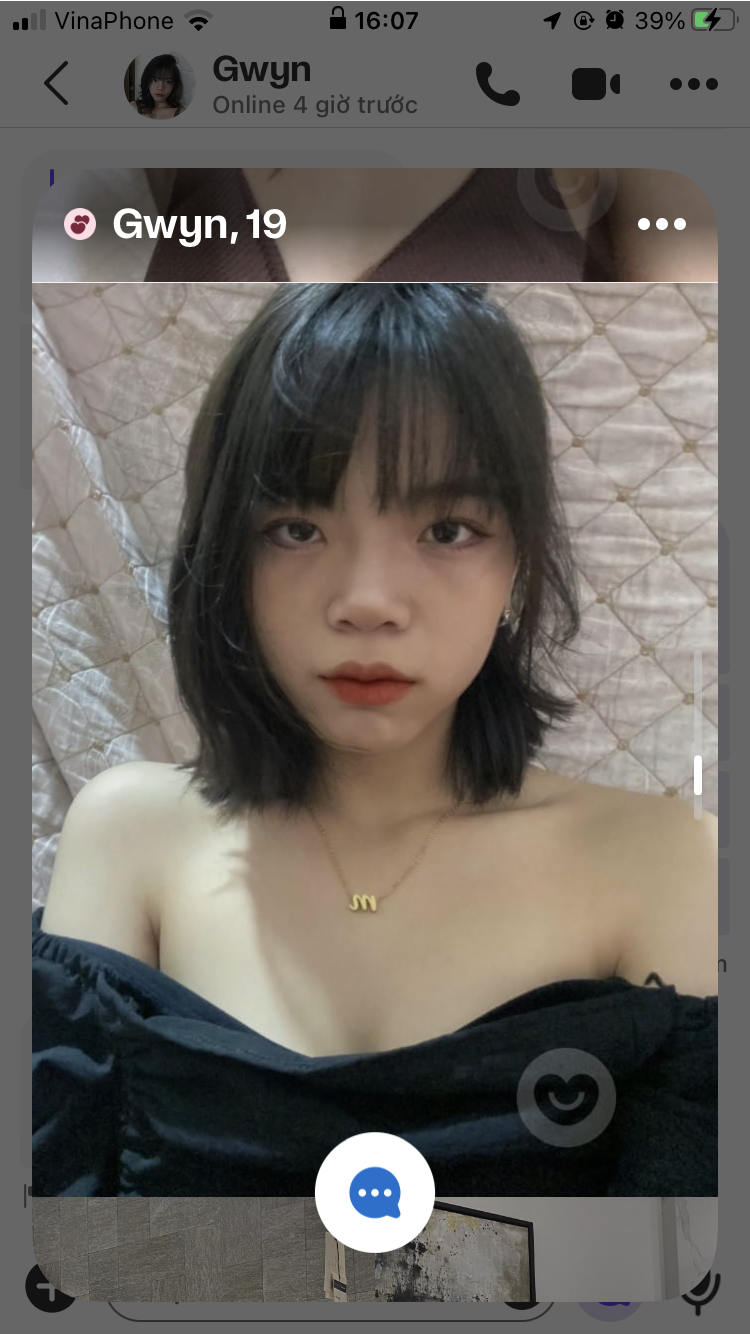Like Gwyn's photo with the heart icon
Screen dimensions: 750x1334
click(566, 1098)
